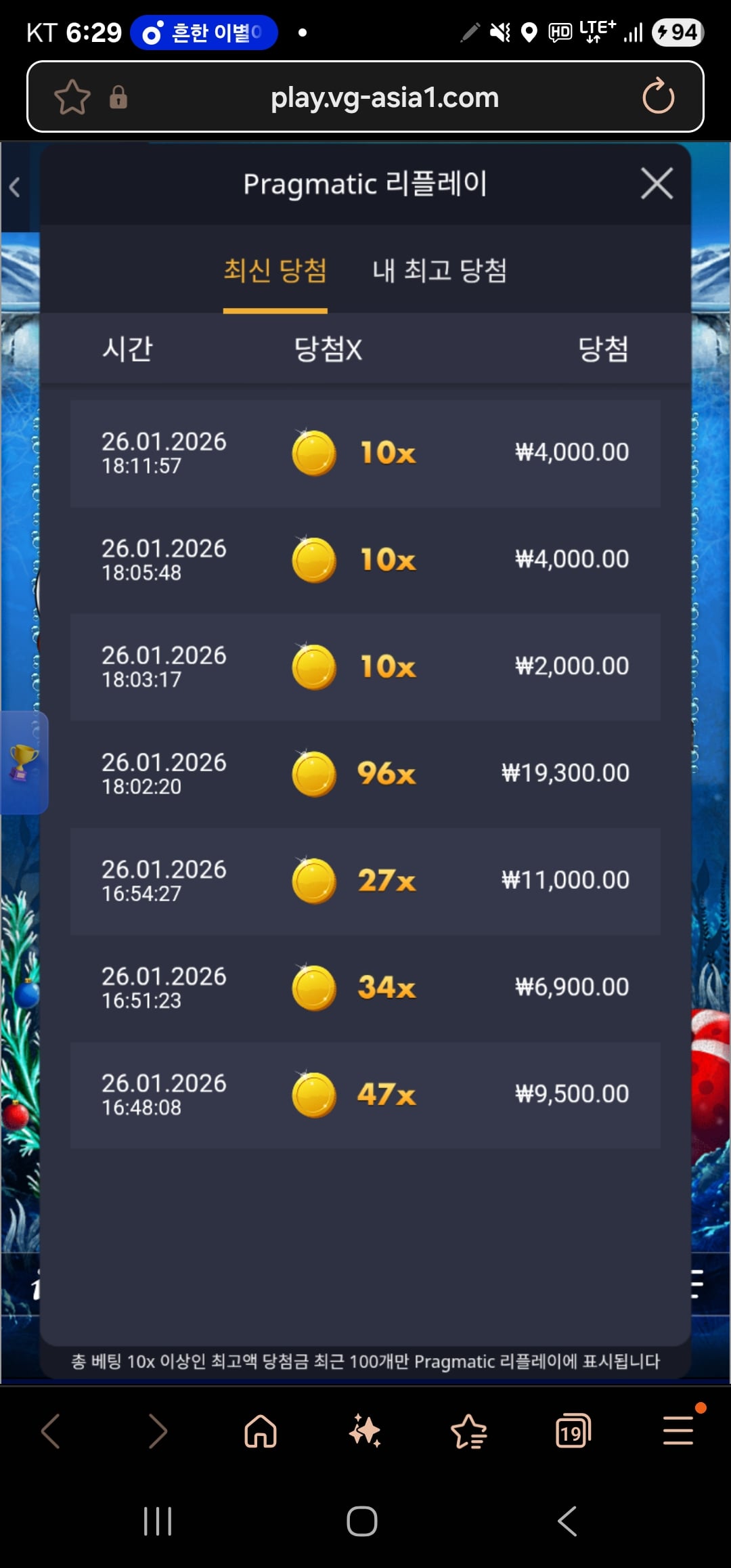Screen dimensions: 731x1568
Task: Tap the play.vg-asia1.com address bar
Action: point(384,97)
